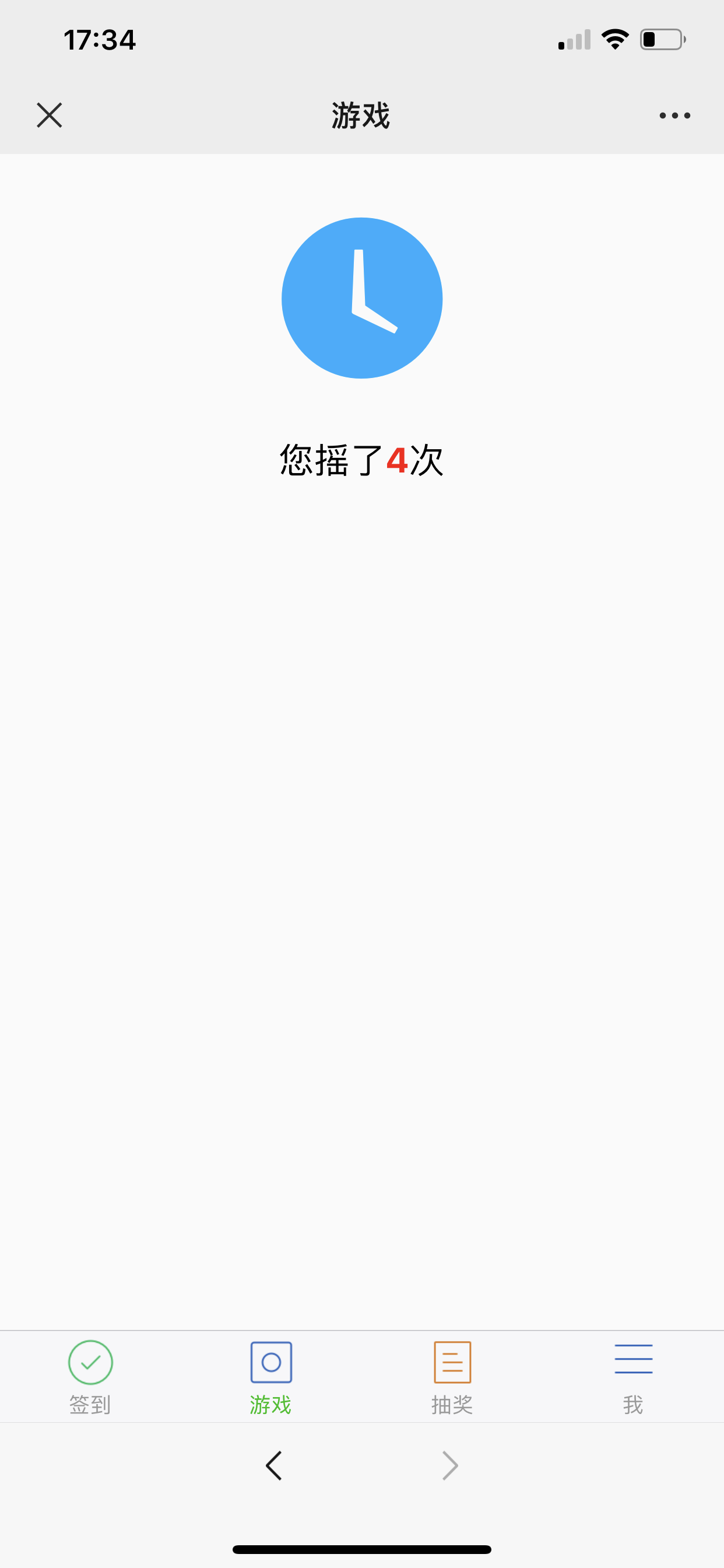
Task: Open the three-dot more options menu
Action: [674, 115]
